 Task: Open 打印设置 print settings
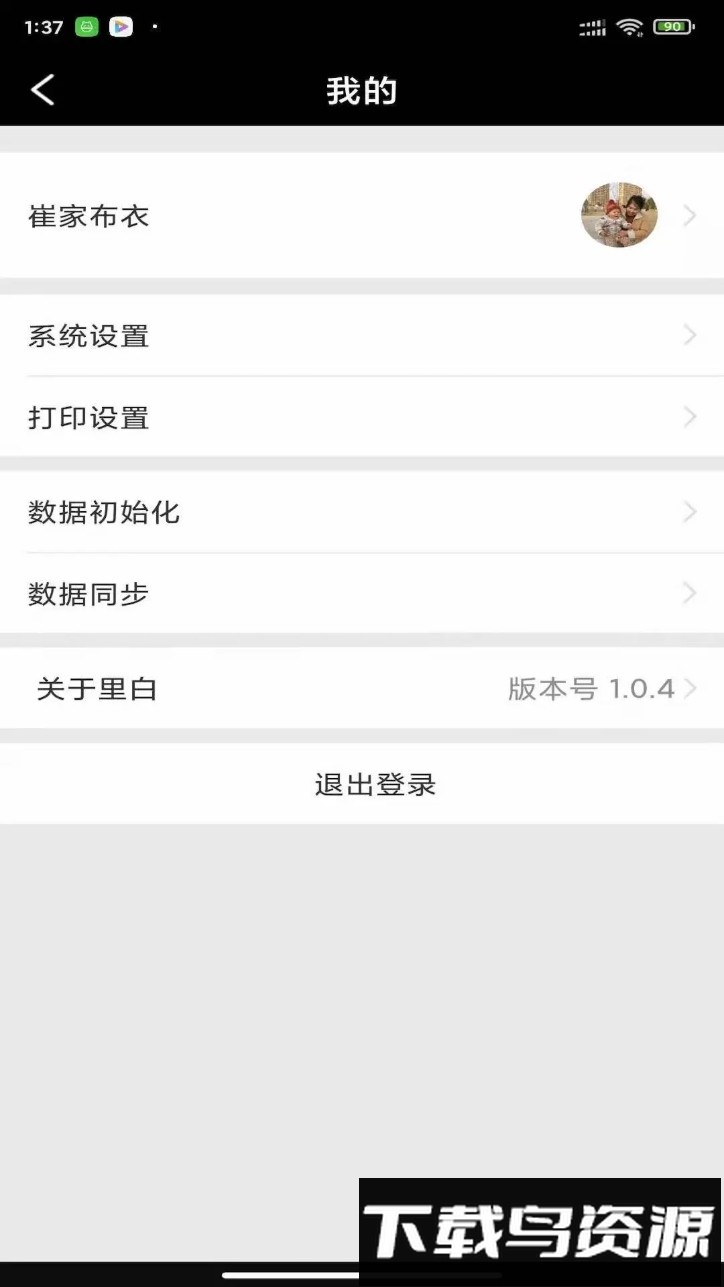tap(362, 417)
